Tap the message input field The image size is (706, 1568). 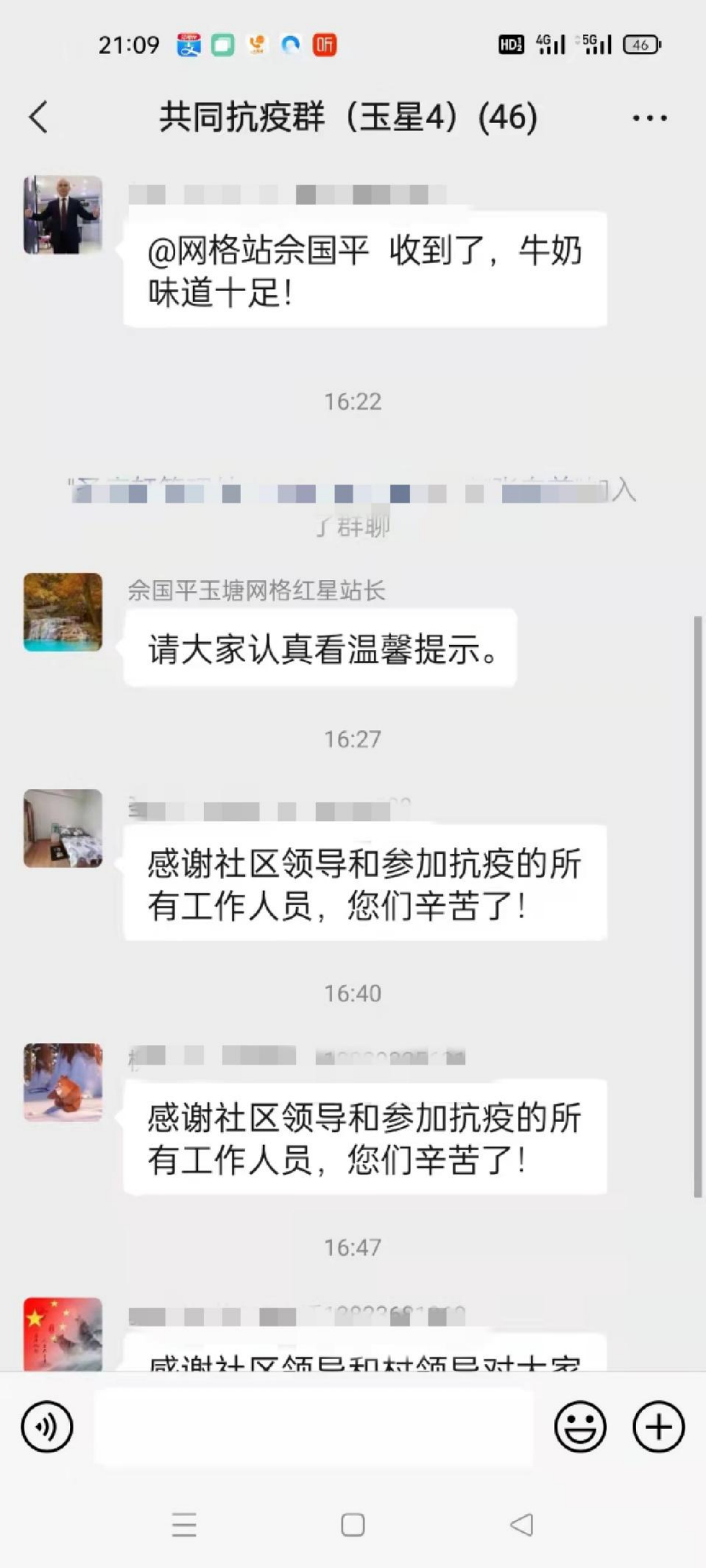click(313, 1427)
